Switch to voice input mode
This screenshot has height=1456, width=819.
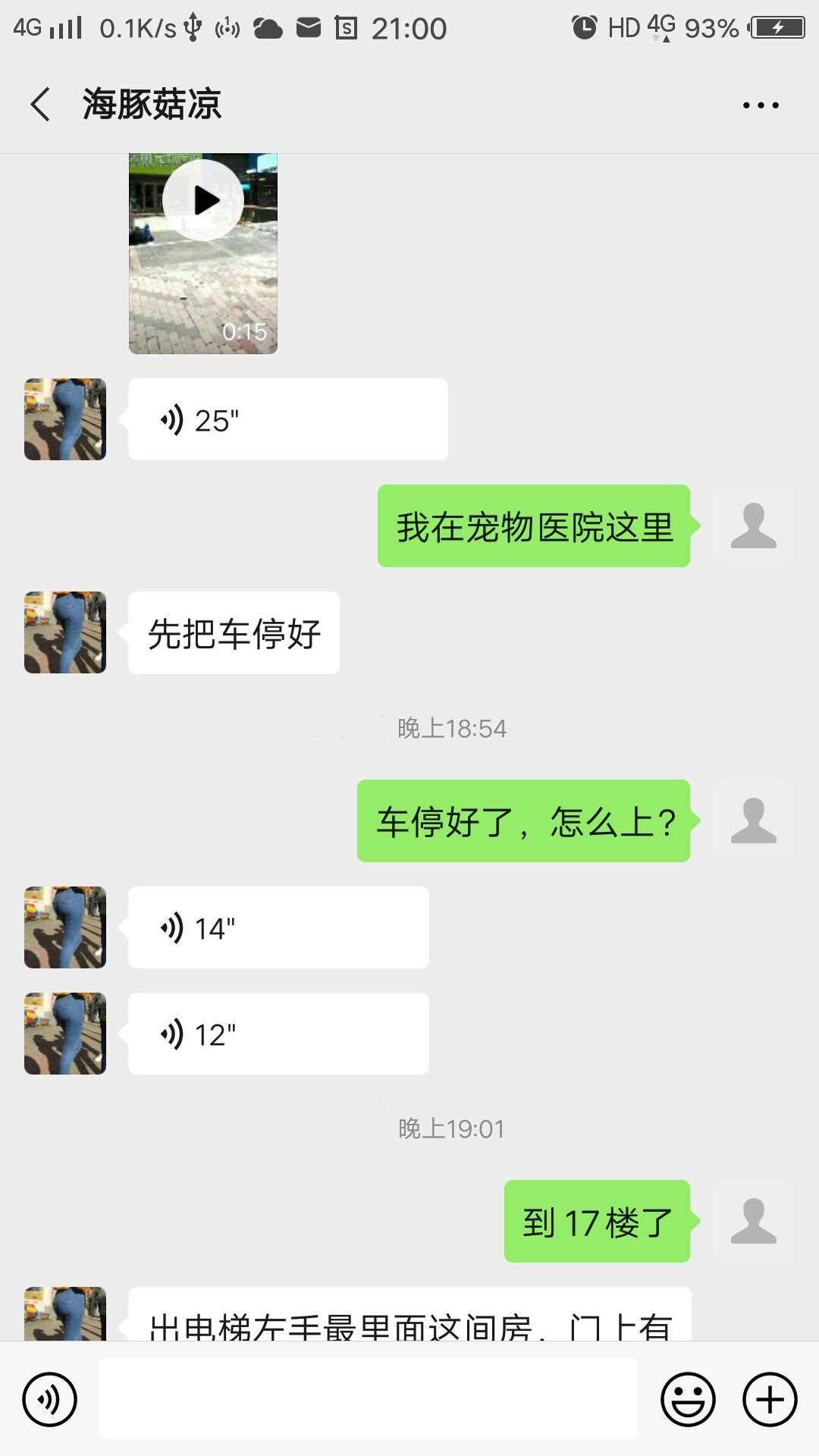[x=50, y=1399]
